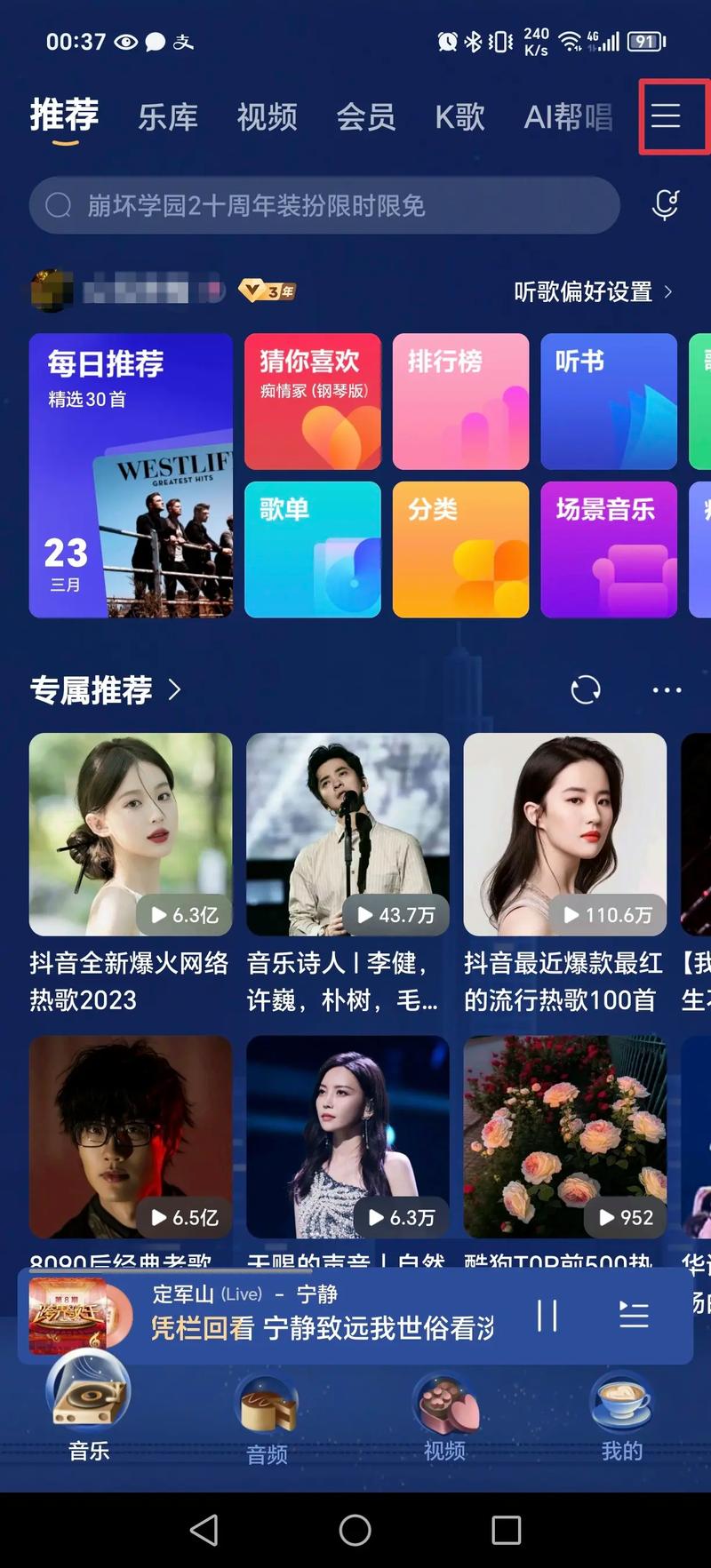Tap the search bar
This screenshot has width=711, height=1568.
pyautogui.click(x=324, y=204)
